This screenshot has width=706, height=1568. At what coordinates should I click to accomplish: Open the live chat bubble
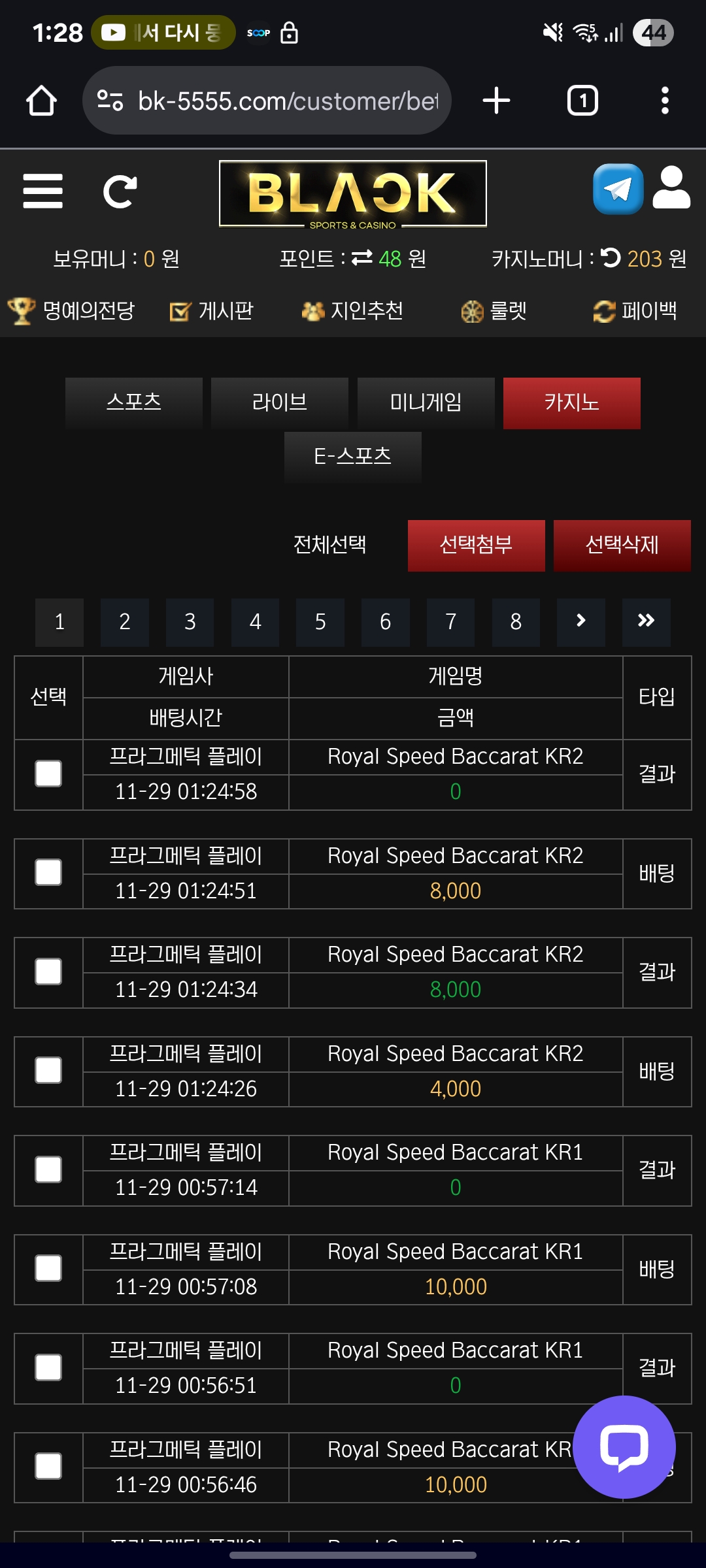(624, 1446)
